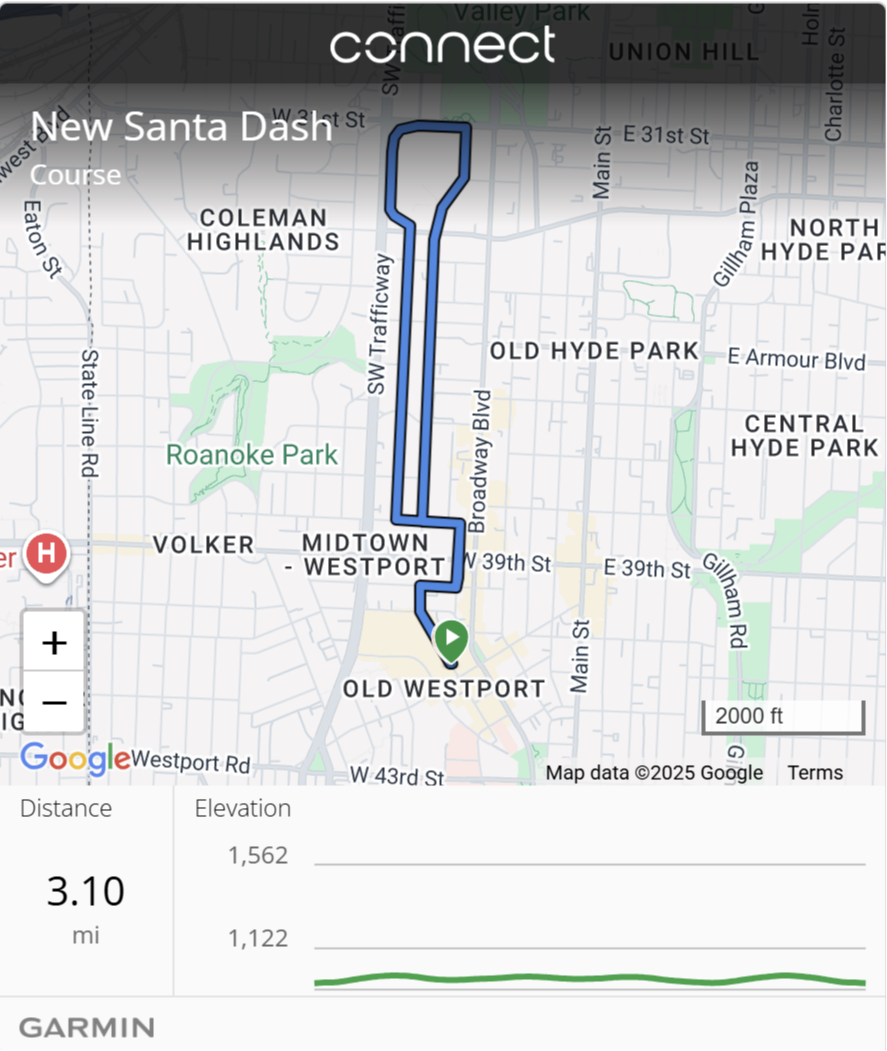Zoom in on the course map

pos(54,642)
